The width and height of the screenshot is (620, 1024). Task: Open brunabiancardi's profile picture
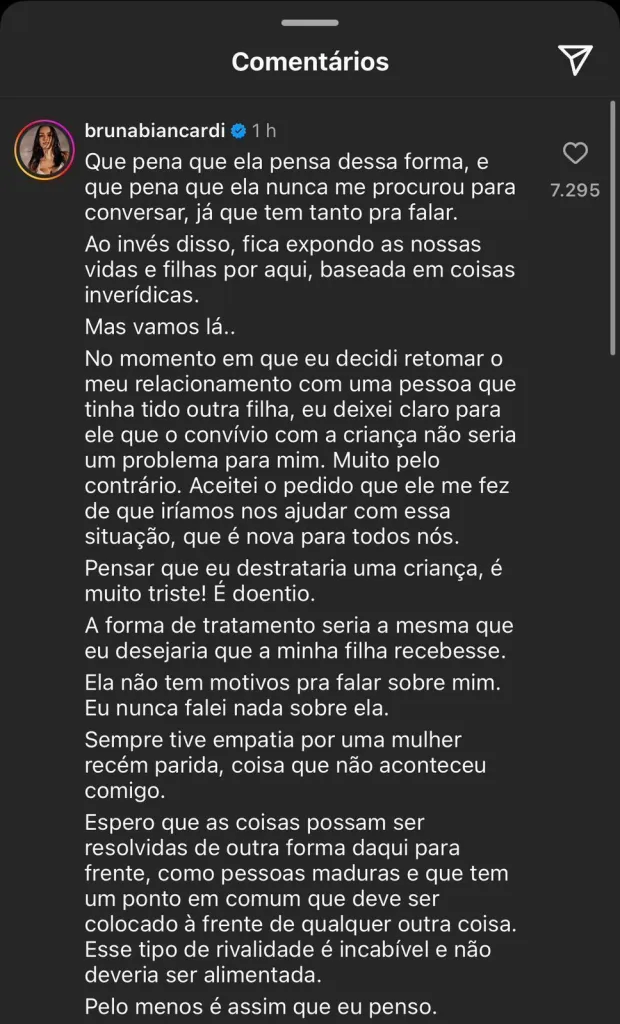pyautogui.click(x=44, y=149)
